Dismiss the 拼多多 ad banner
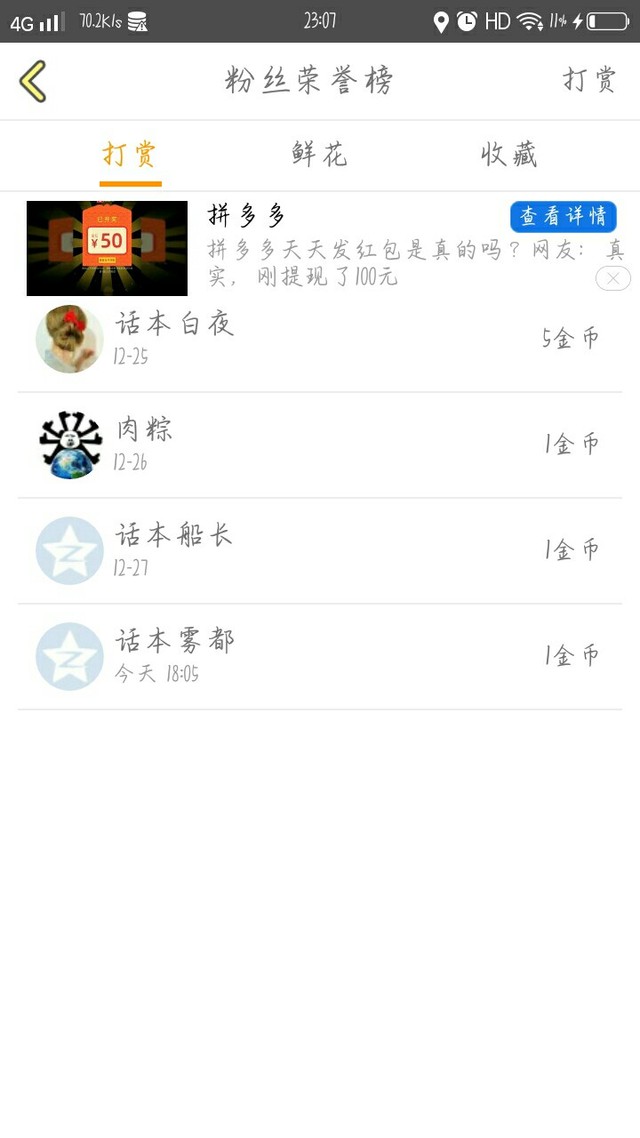Screen dimensions: 640x1138 coord(613,278)
